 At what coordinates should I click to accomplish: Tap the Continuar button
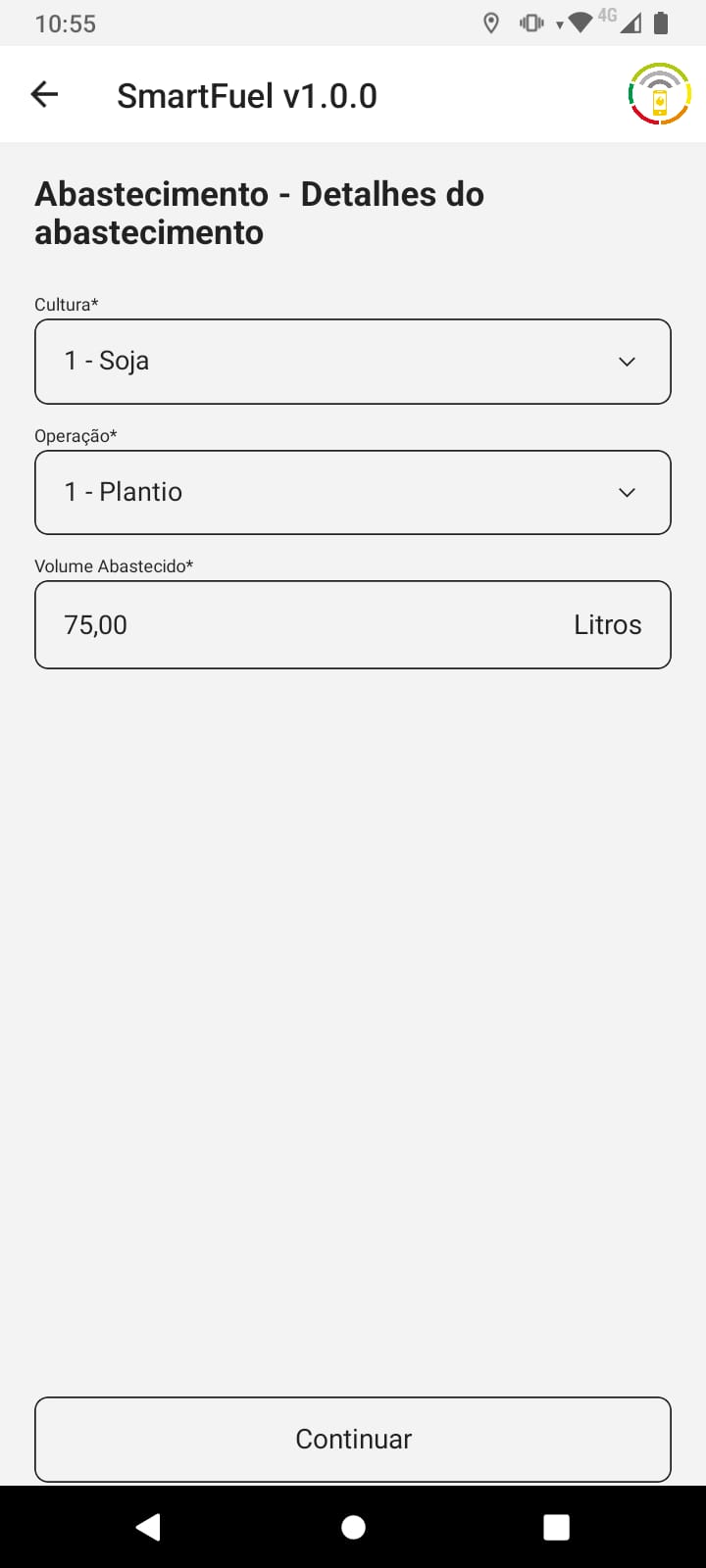[x=353, y=1439]
